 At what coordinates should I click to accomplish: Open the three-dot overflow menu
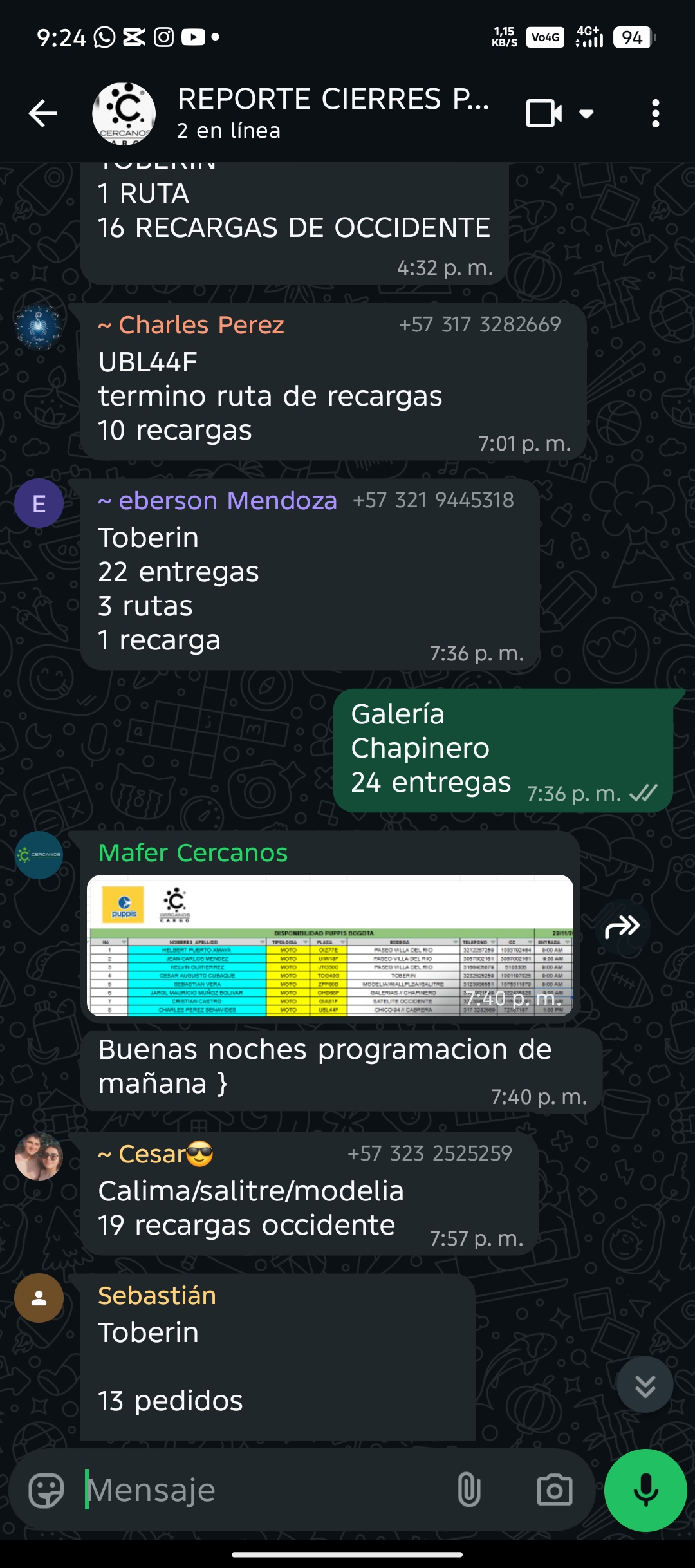pos(655,114)
